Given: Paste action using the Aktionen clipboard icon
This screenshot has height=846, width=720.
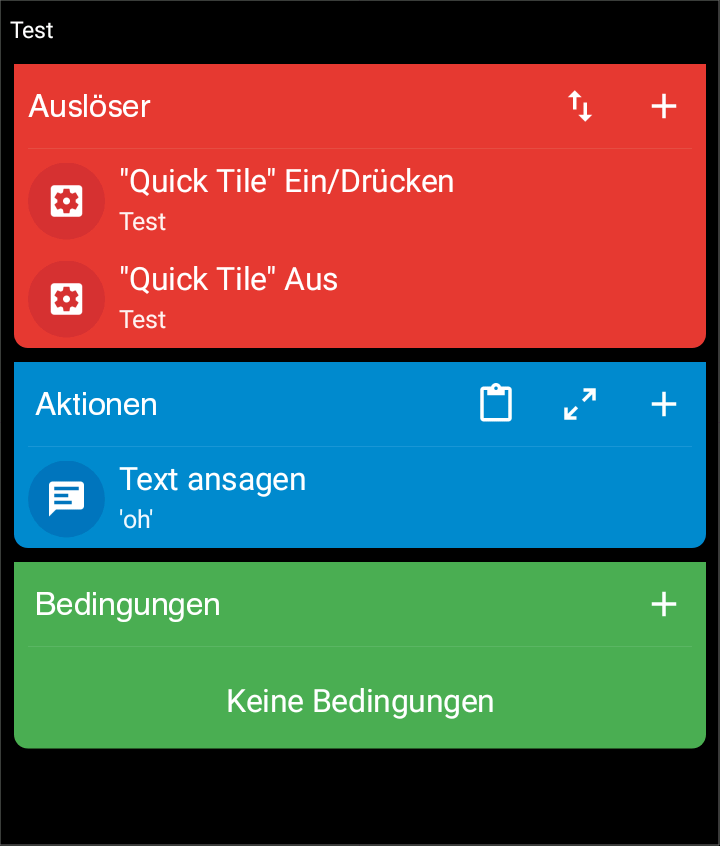Looking at the screenshot, I should (496, 404).
